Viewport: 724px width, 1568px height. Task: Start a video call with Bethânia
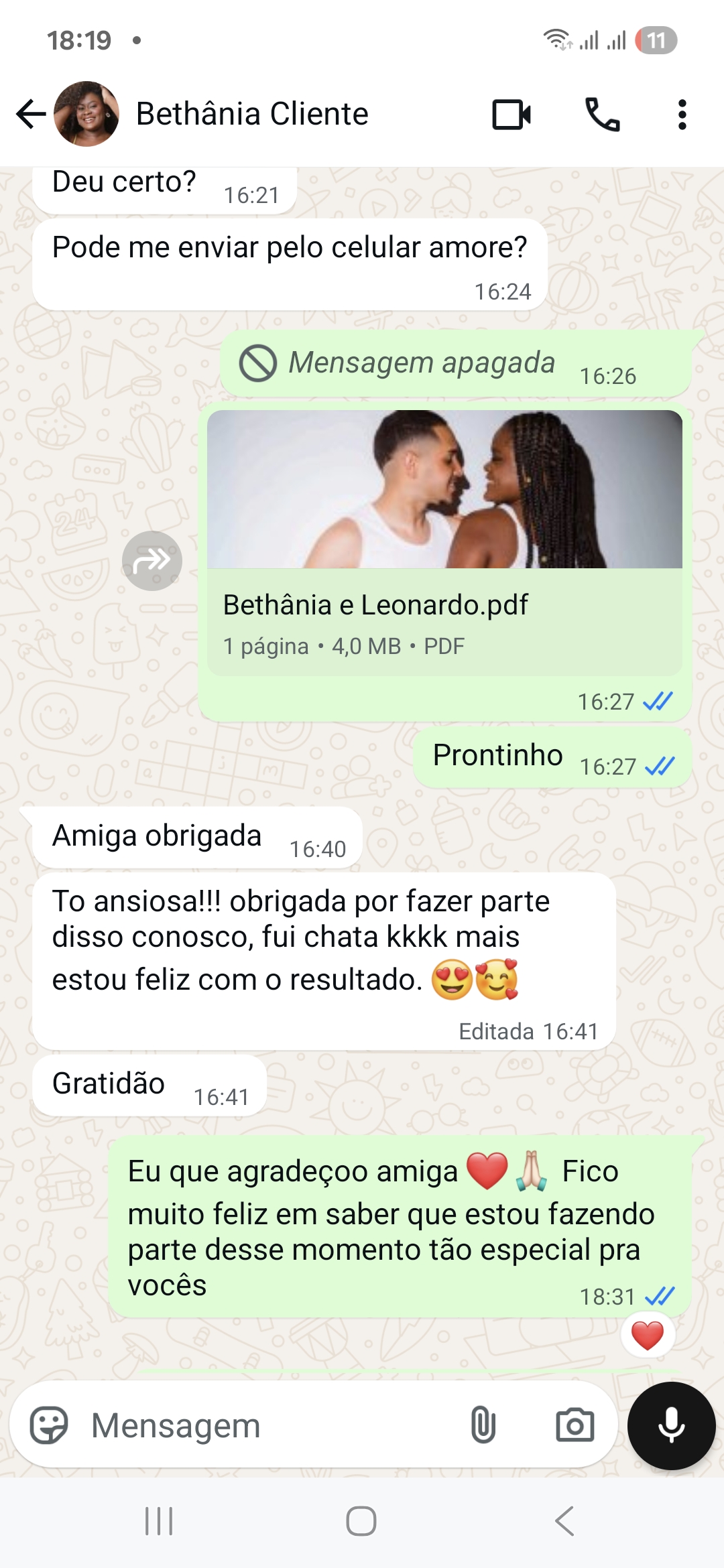point(511,114)
